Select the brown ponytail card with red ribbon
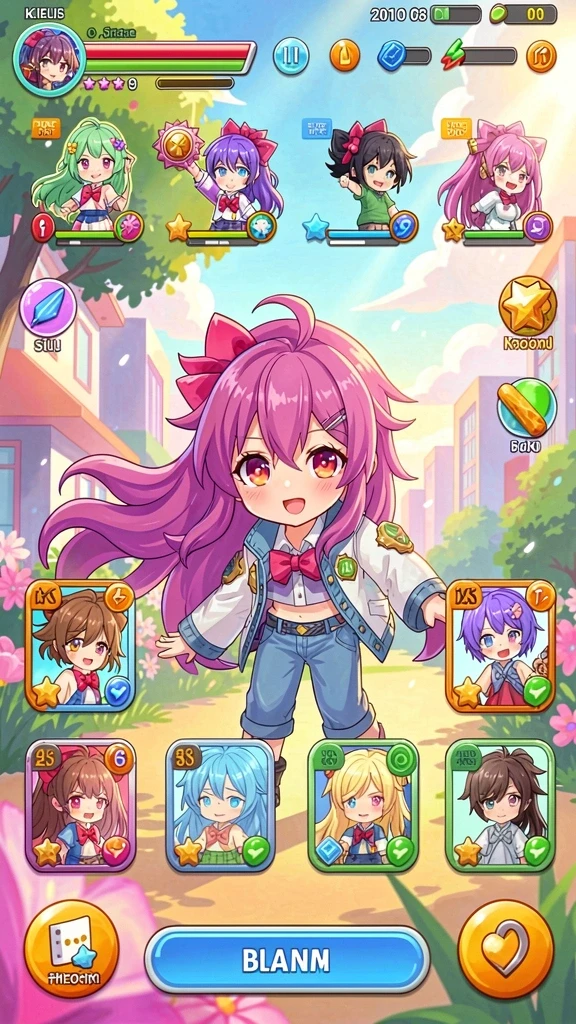Screen dimensions: 576x1024 [x=80, y=805]
